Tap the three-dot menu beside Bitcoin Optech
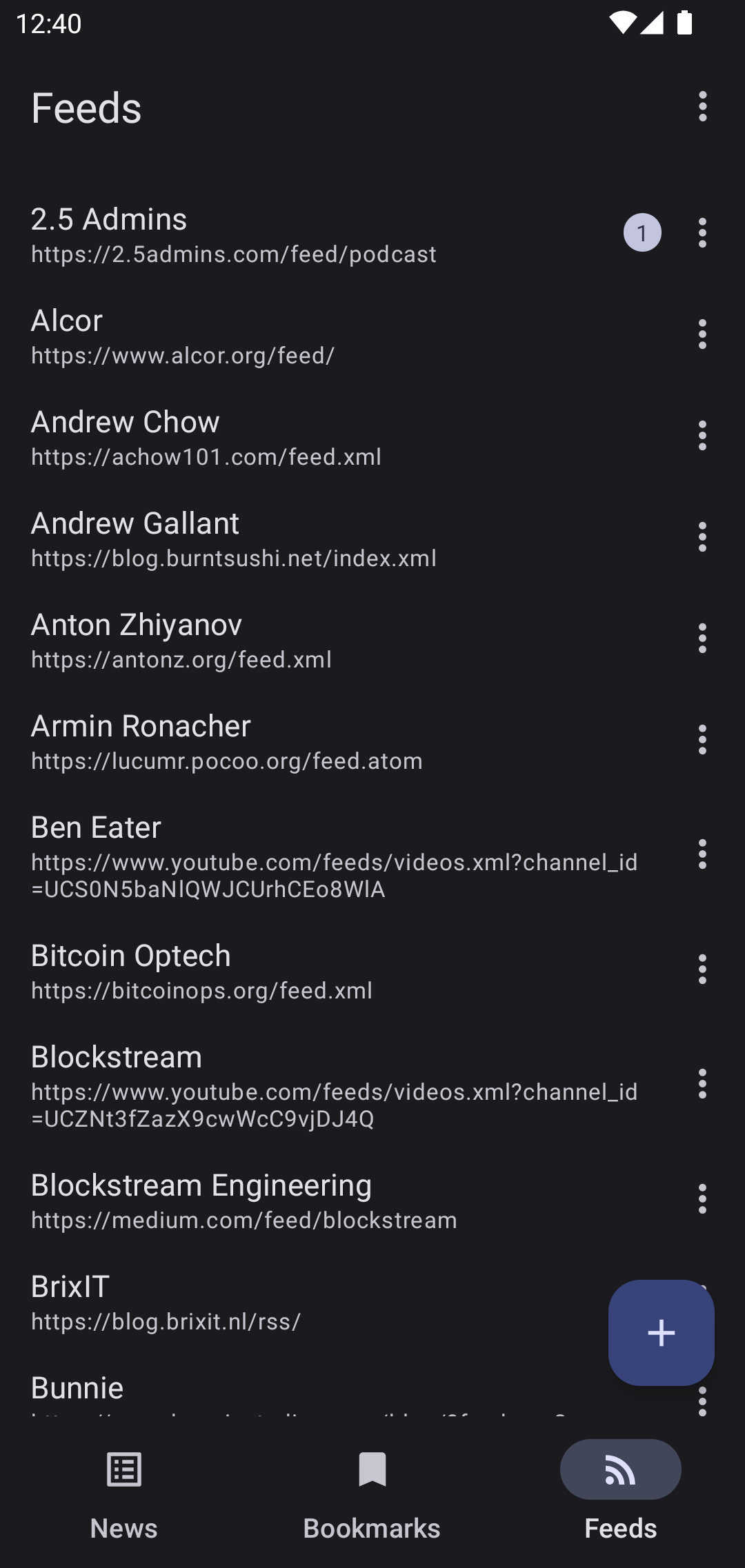745x1568 pixels. (x=702, y=969)
